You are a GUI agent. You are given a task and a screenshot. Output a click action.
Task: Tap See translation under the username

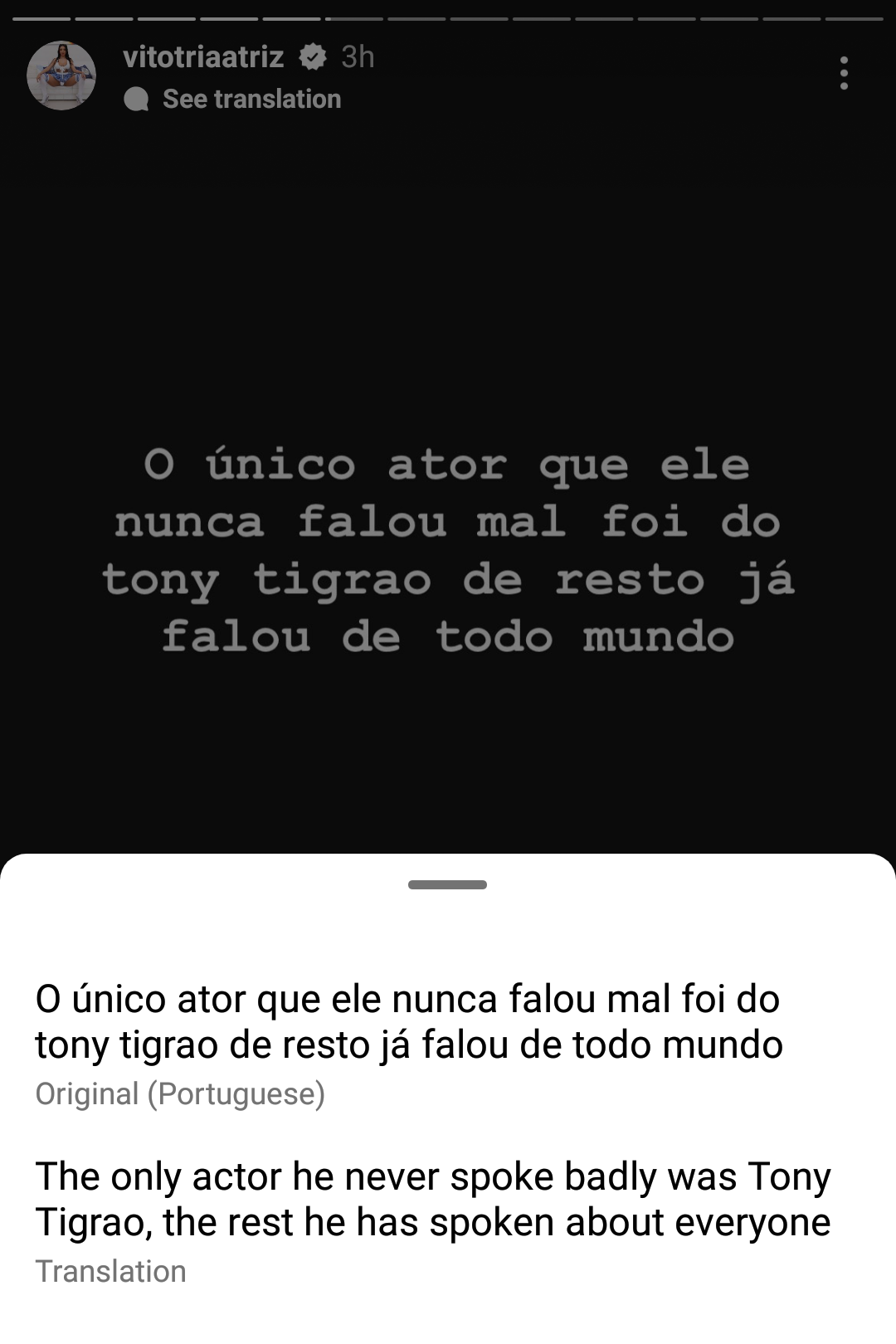tap(251, 99)
